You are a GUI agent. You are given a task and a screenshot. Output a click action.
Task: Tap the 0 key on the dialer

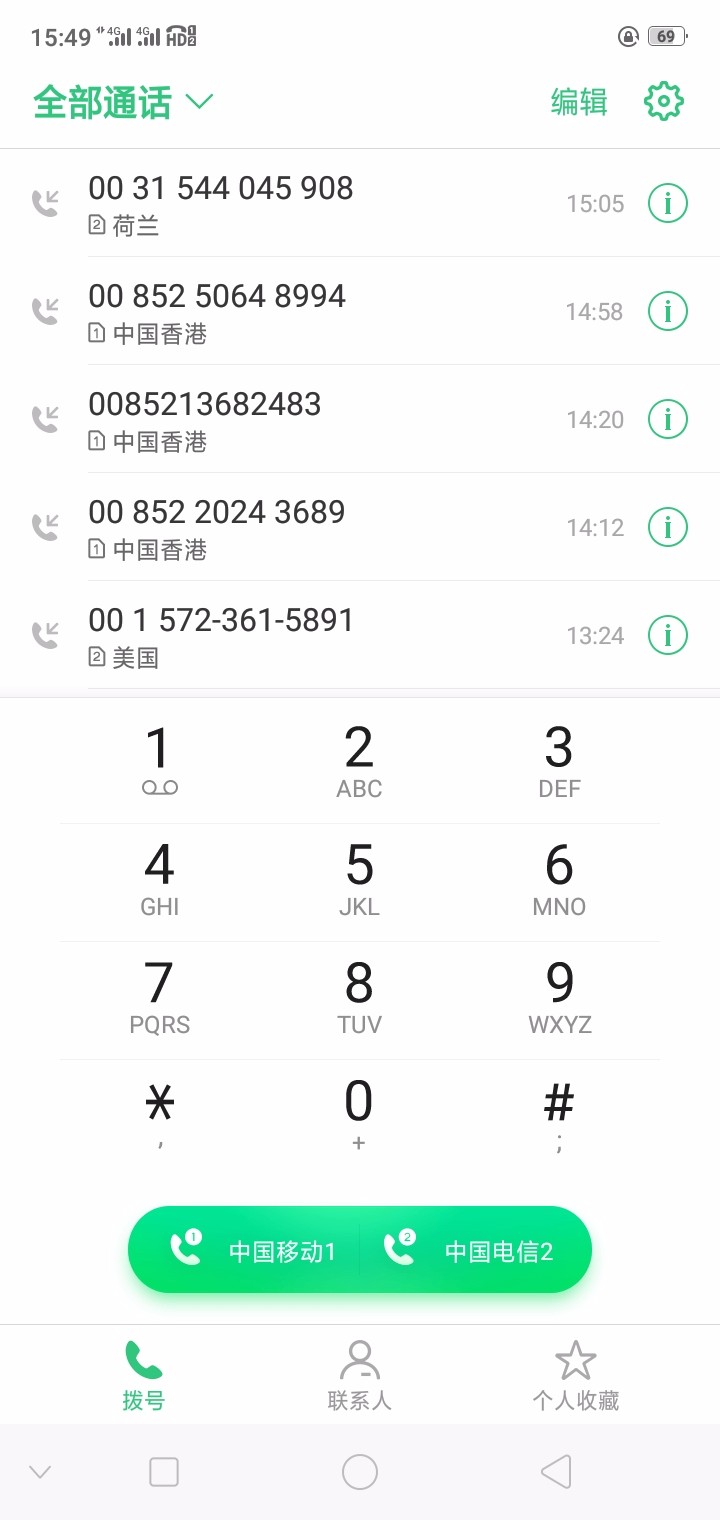(360, 1114)
